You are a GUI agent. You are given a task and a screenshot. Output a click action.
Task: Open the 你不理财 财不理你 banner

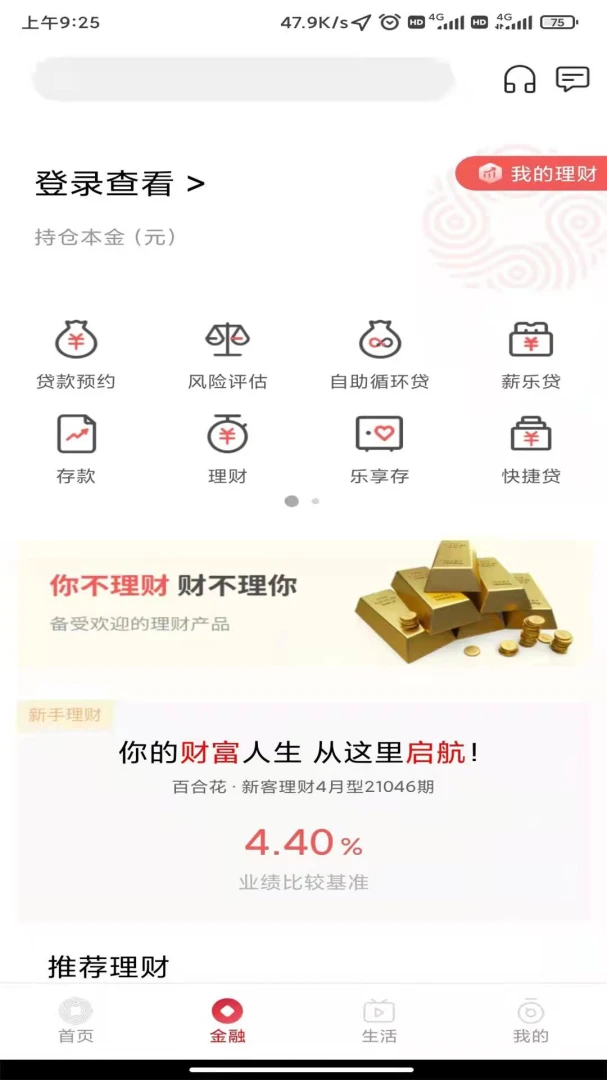(x=304, y=603)
